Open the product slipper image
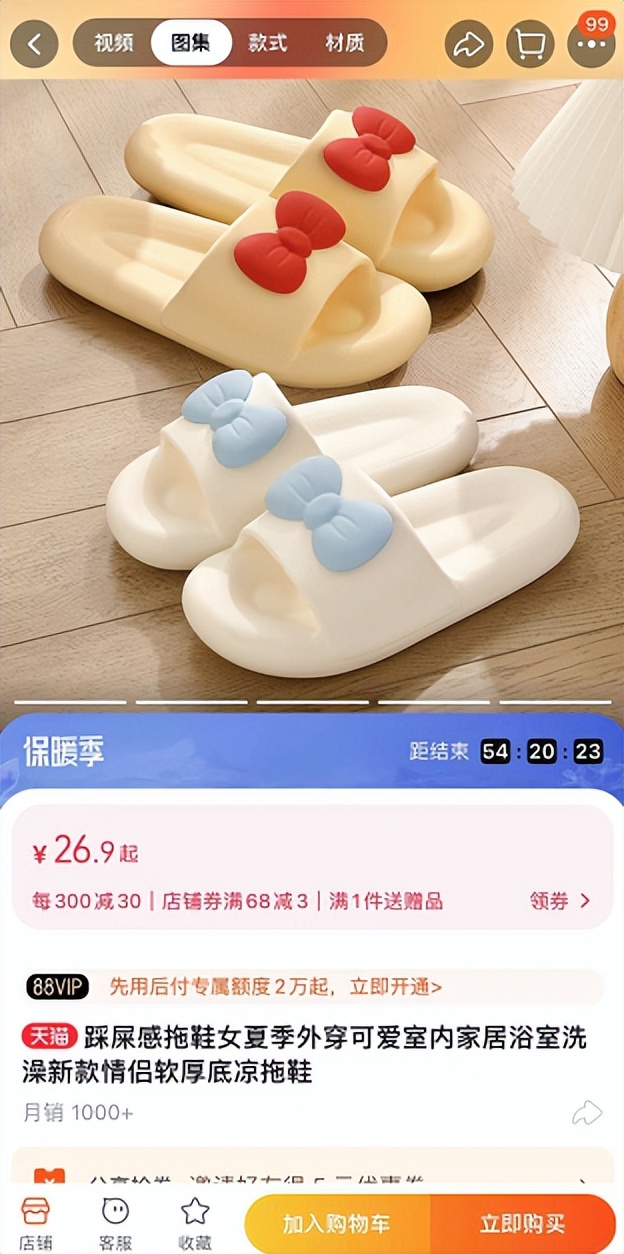The width and height of the screenshot is (624, 1254). click(312, 390)
